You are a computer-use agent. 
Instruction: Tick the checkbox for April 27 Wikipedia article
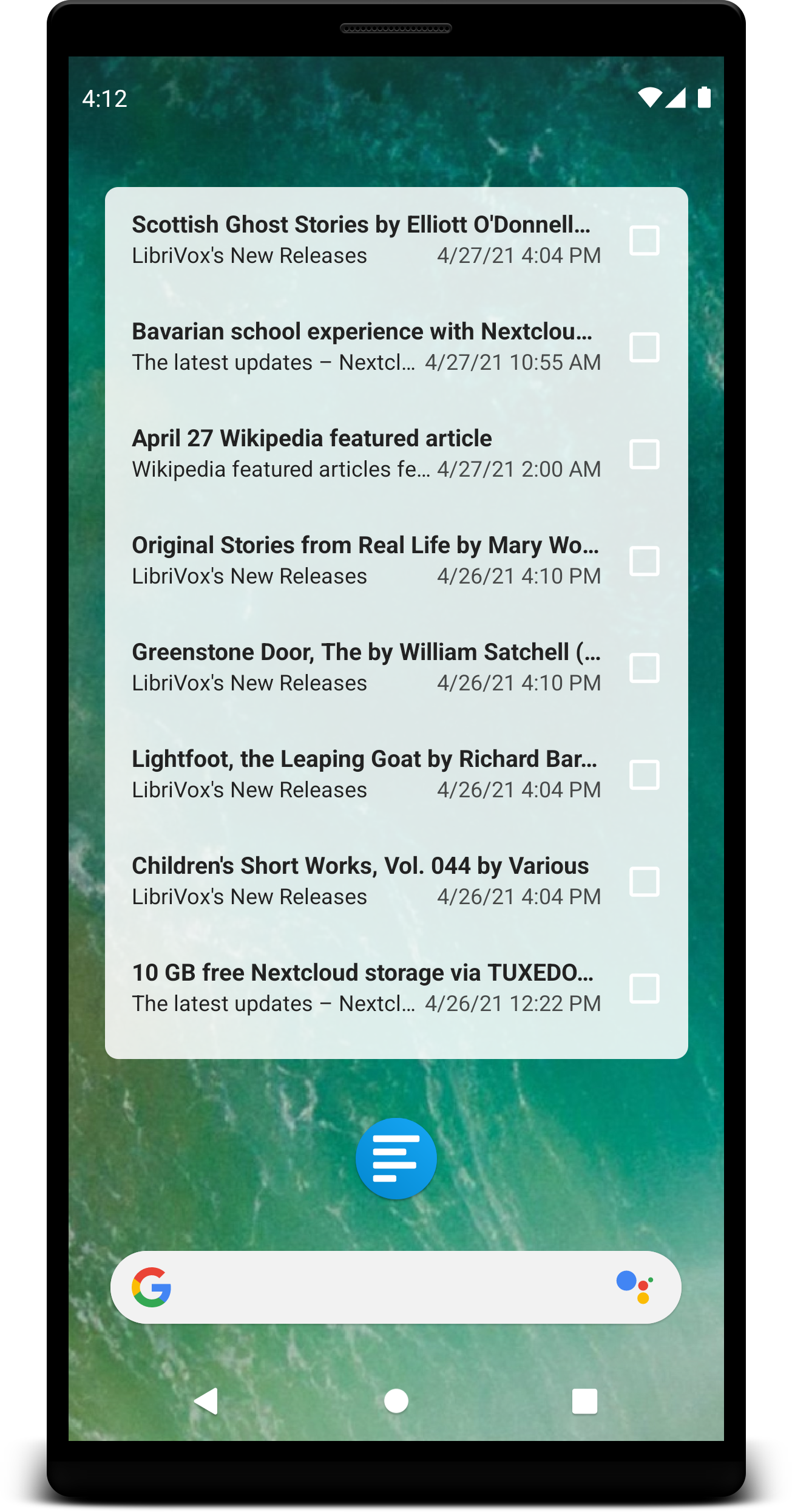coord(644,454)
